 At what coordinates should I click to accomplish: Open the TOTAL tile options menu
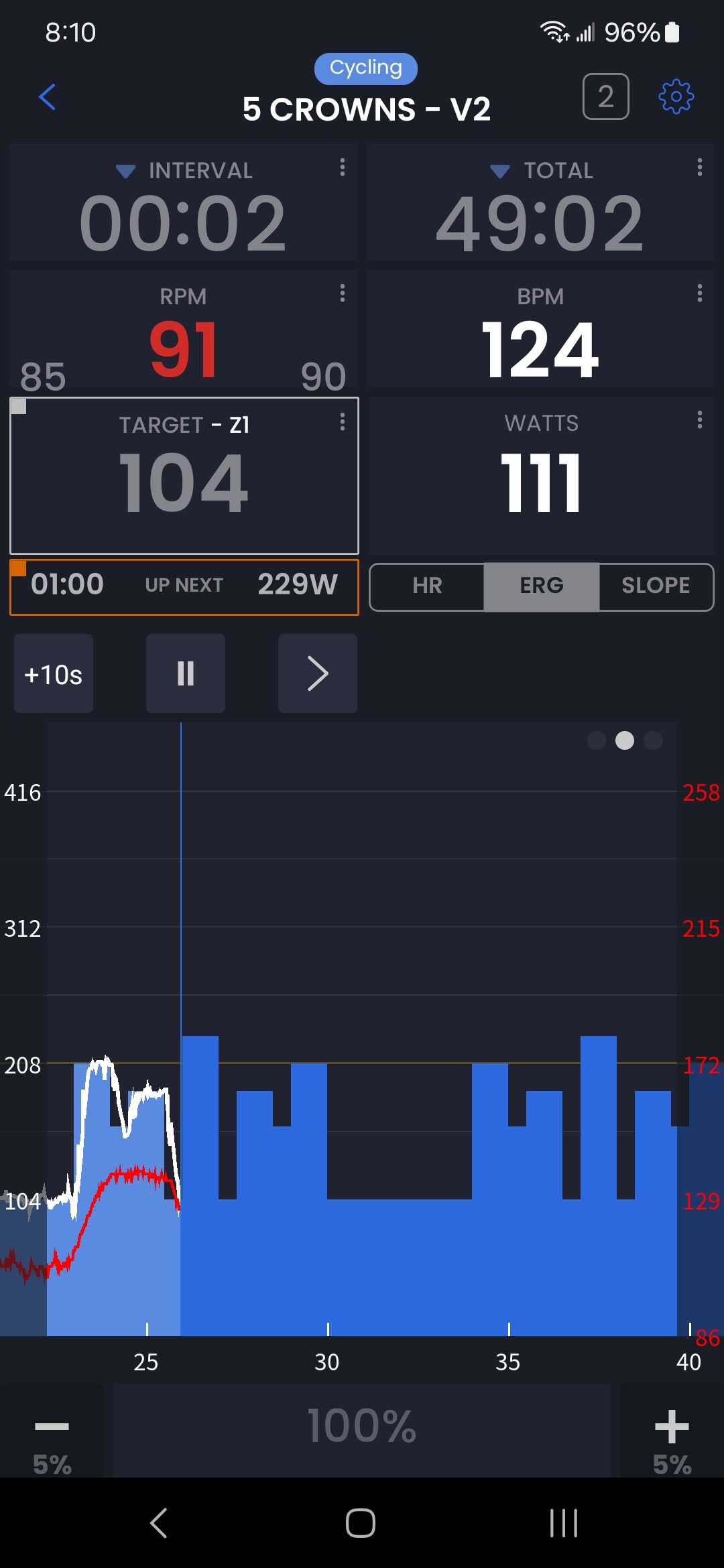699,168
